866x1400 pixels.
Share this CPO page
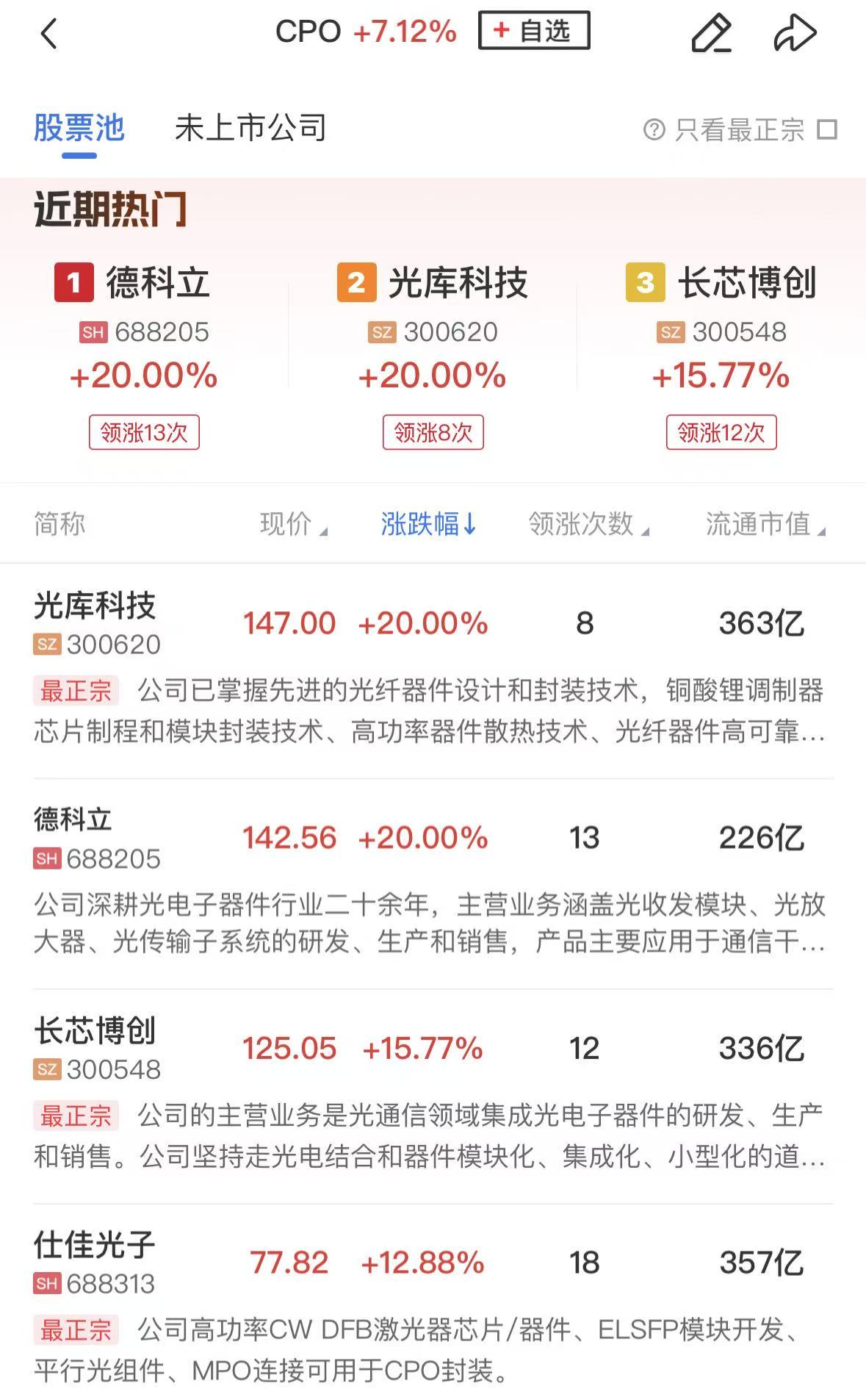click(x=795, y=34)
